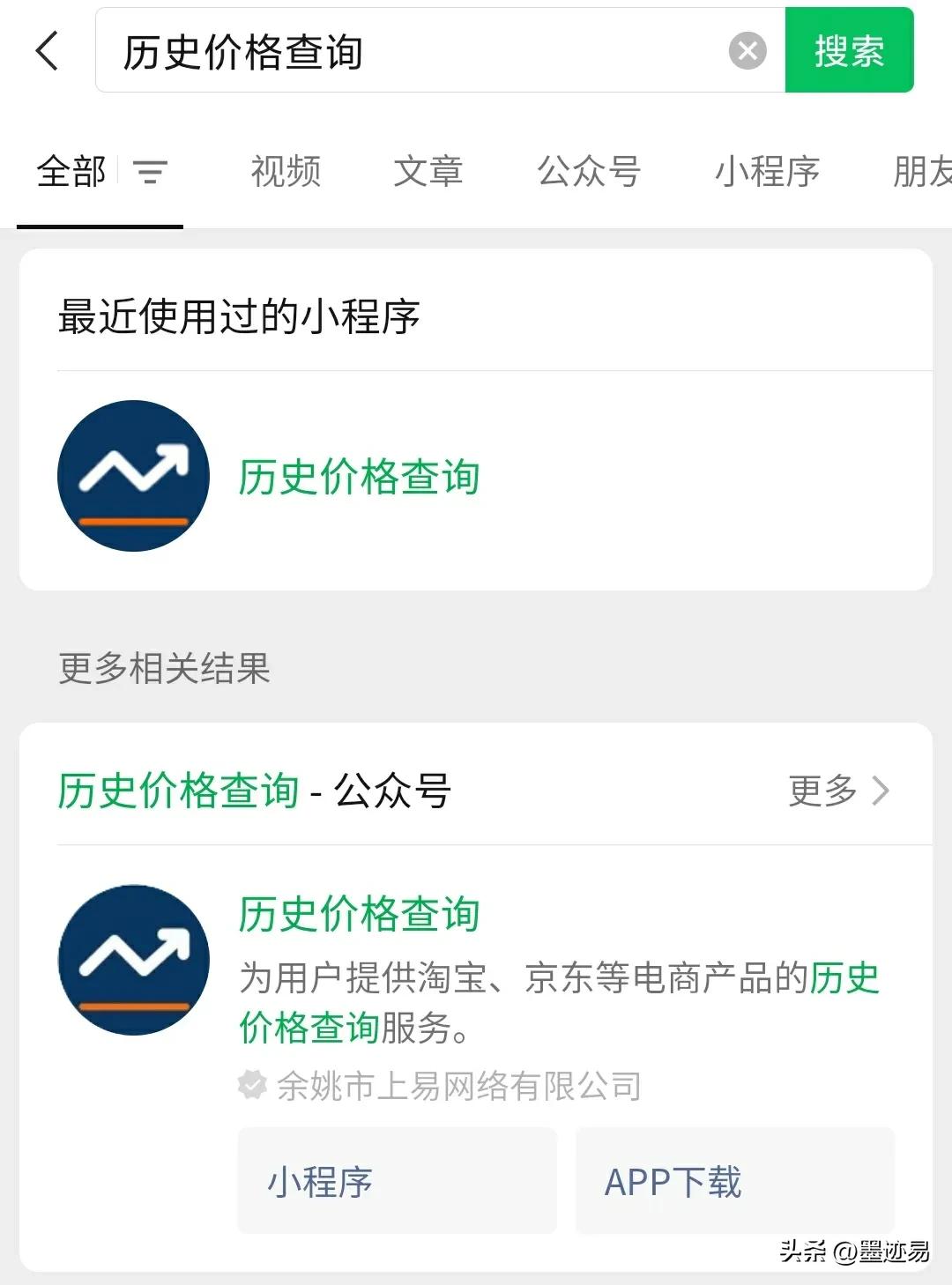Viewport: 952px width, 1285px height.
Task: Select the 文章 tab
Action: click(x=429, y=172)
